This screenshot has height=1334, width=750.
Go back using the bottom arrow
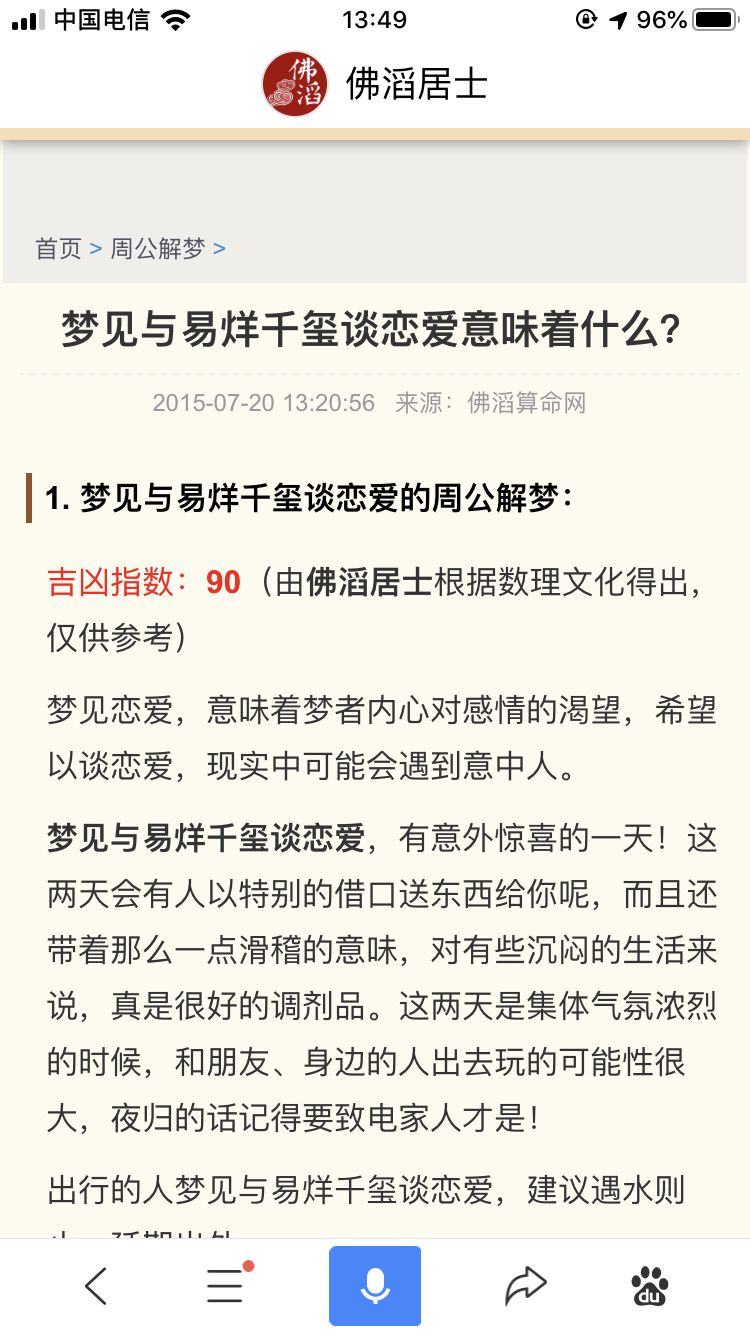click(x=96, y=1286)
